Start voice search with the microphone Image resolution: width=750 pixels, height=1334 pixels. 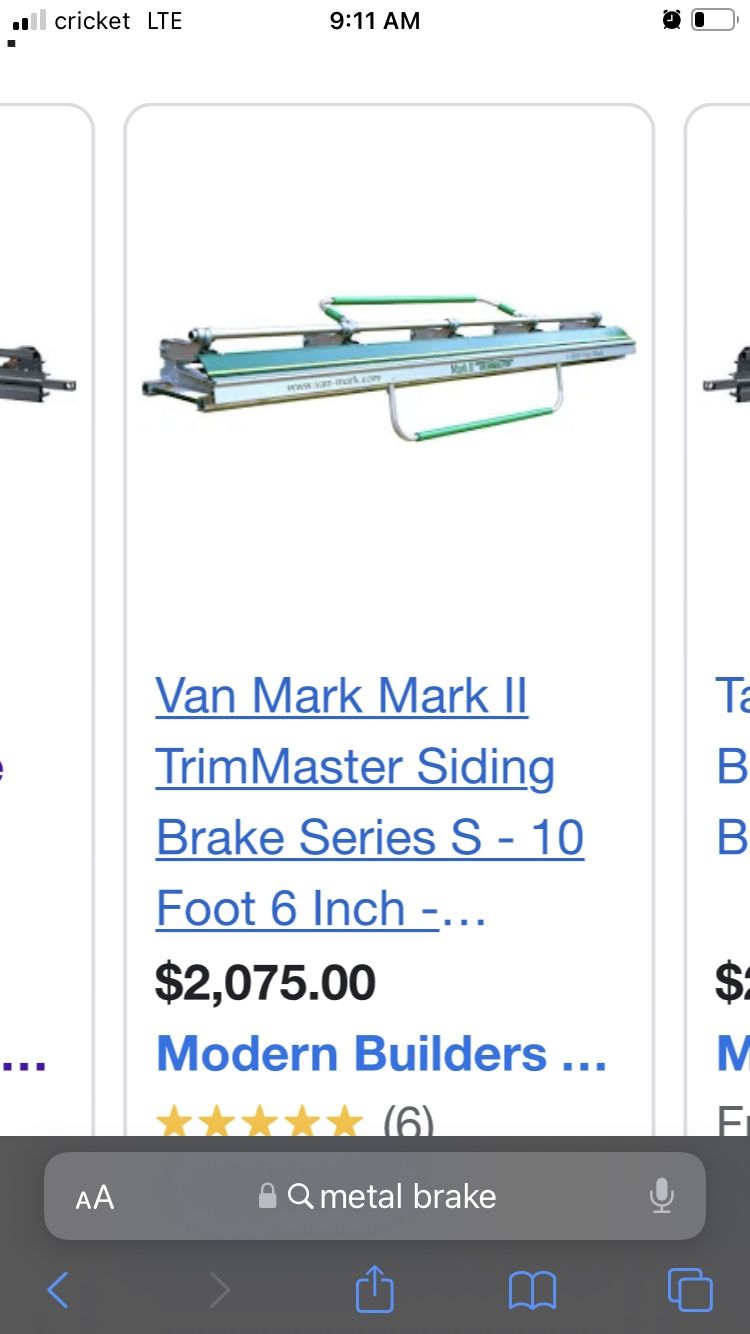[660, 1196]
